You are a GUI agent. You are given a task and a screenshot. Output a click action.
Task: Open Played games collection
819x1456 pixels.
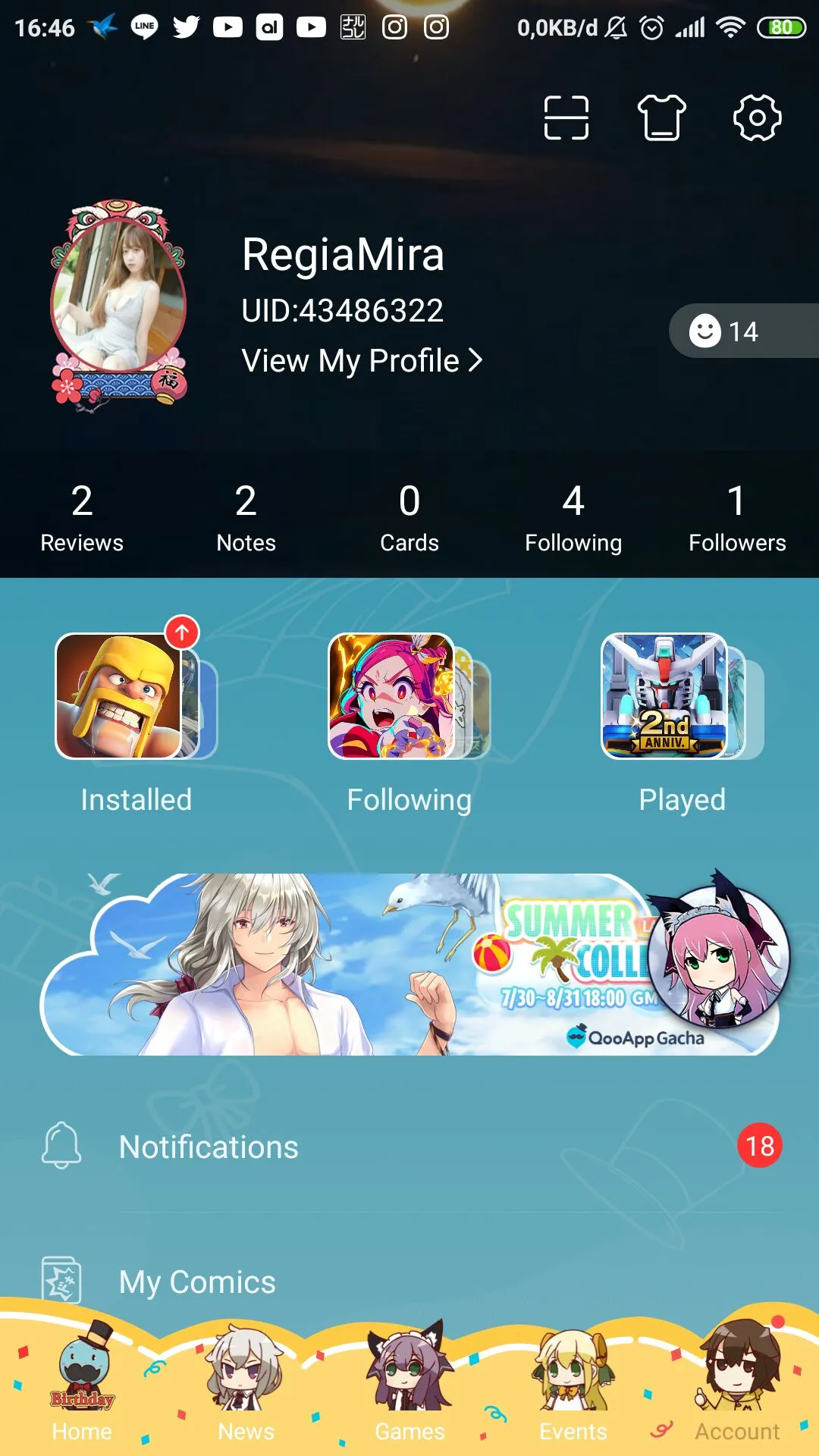[x=682, y=720]
